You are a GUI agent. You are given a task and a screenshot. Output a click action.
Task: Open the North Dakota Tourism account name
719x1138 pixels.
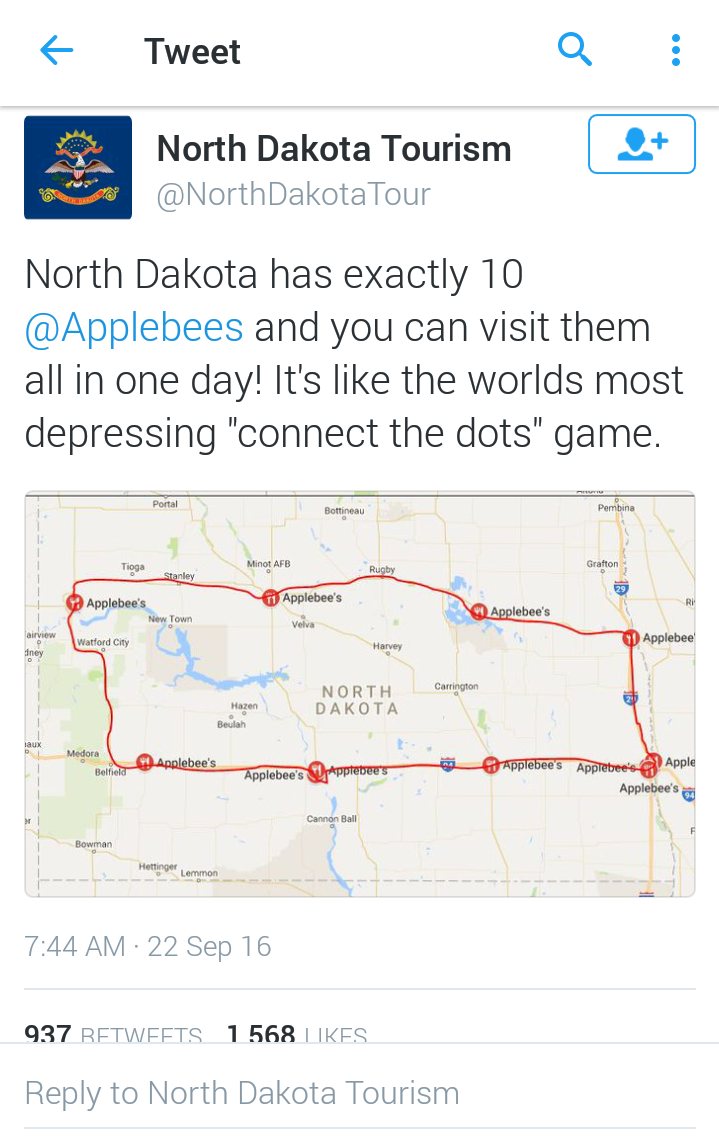pyautogui.click(x=334, y=149)
